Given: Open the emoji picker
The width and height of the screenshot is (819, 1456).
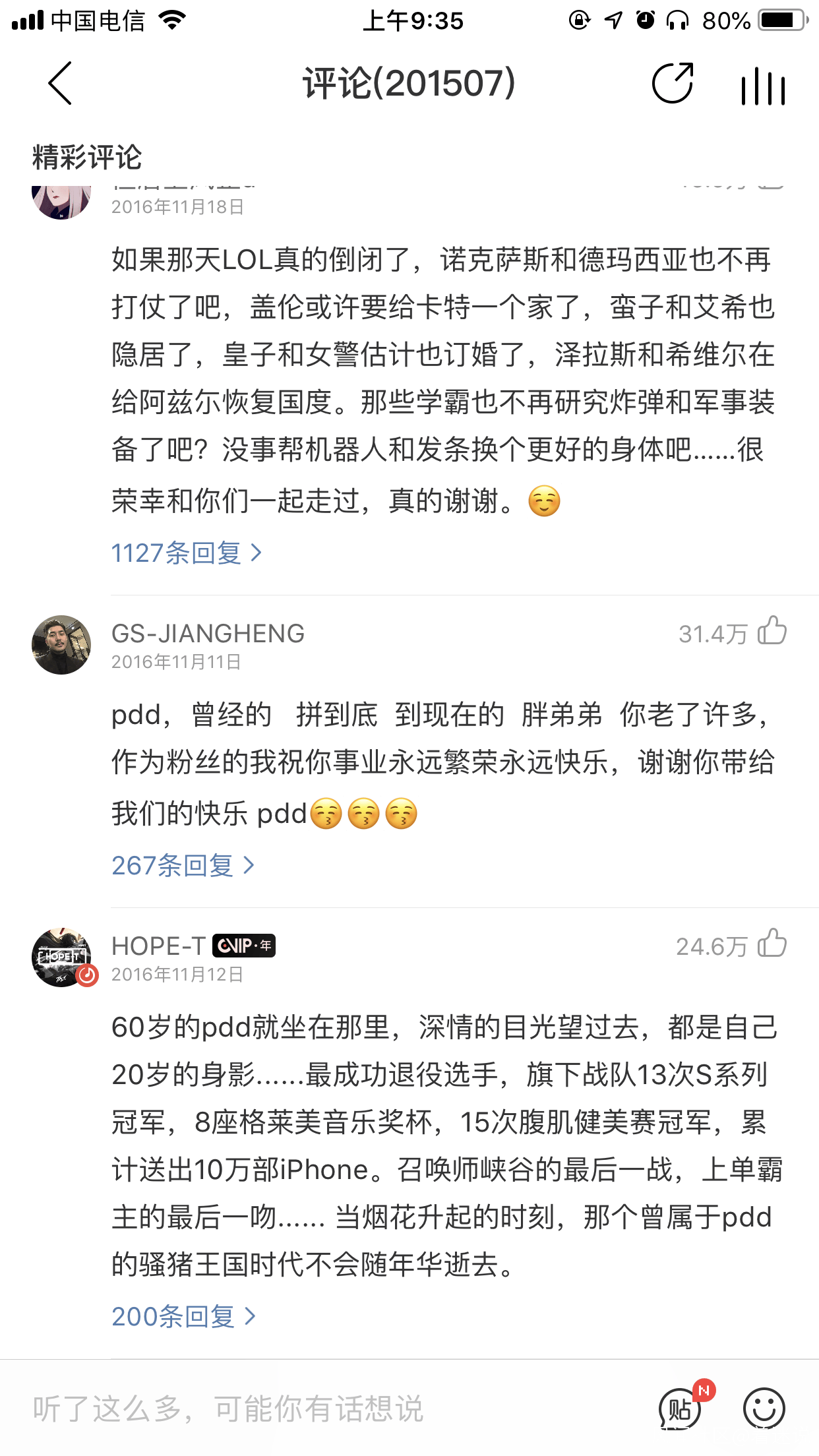Looking at the screenshot, I should (x=764, y=1409).
